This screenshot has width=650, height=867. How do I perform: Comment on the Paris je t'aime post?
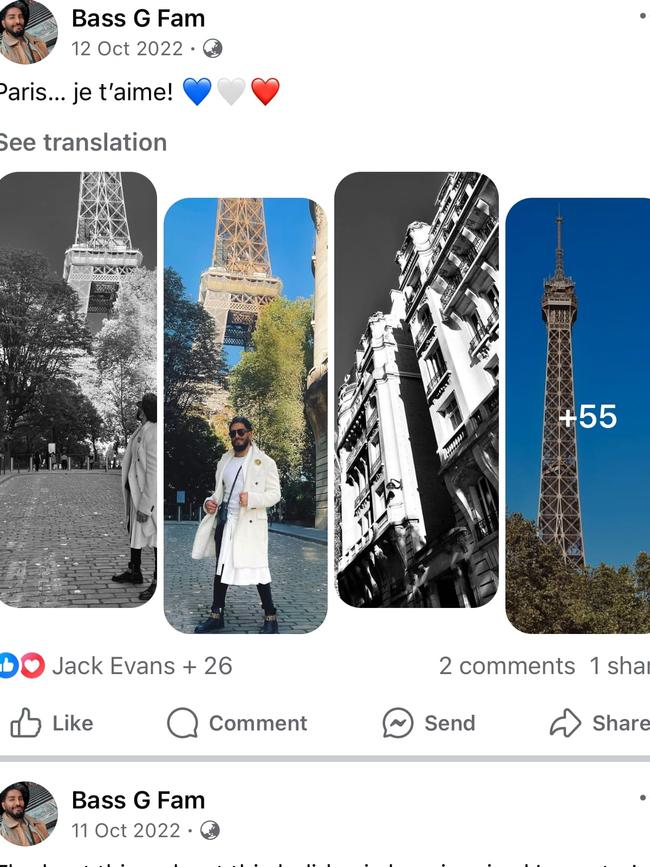(x=237, y=723)
